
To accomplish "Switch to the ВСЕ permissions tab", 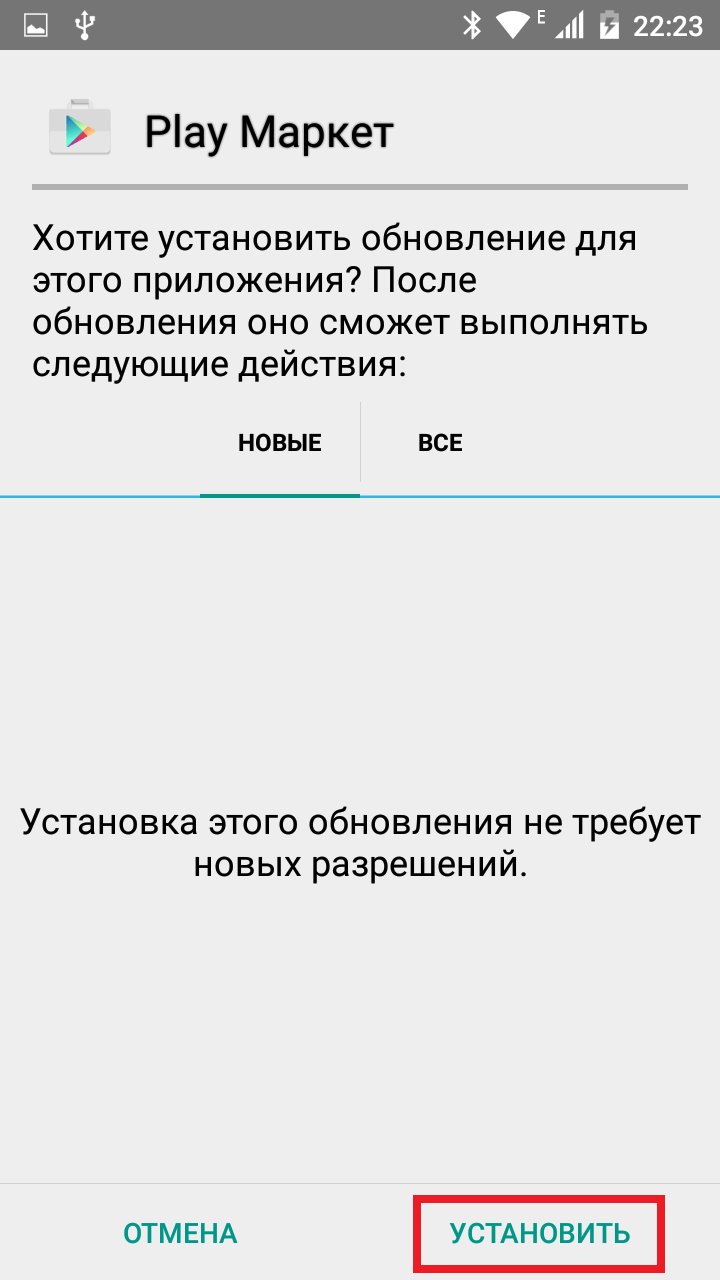I will (440, 443).
